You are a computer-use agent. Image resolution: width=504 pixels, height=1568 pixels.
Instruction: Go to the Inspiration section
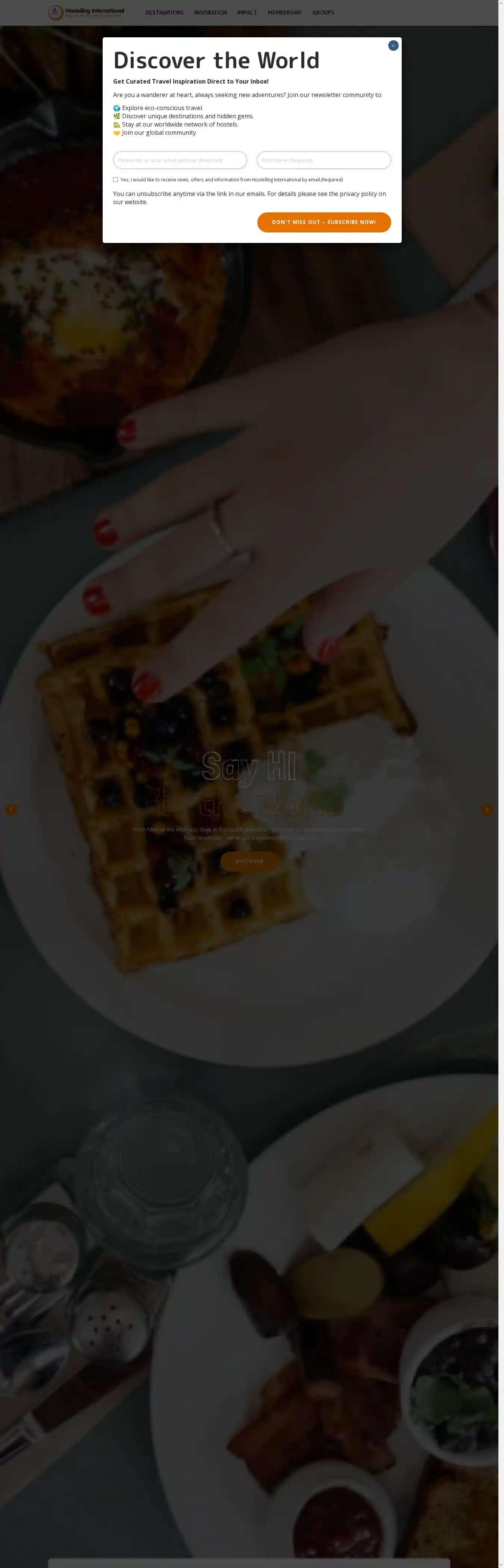(x=210, y=13)
